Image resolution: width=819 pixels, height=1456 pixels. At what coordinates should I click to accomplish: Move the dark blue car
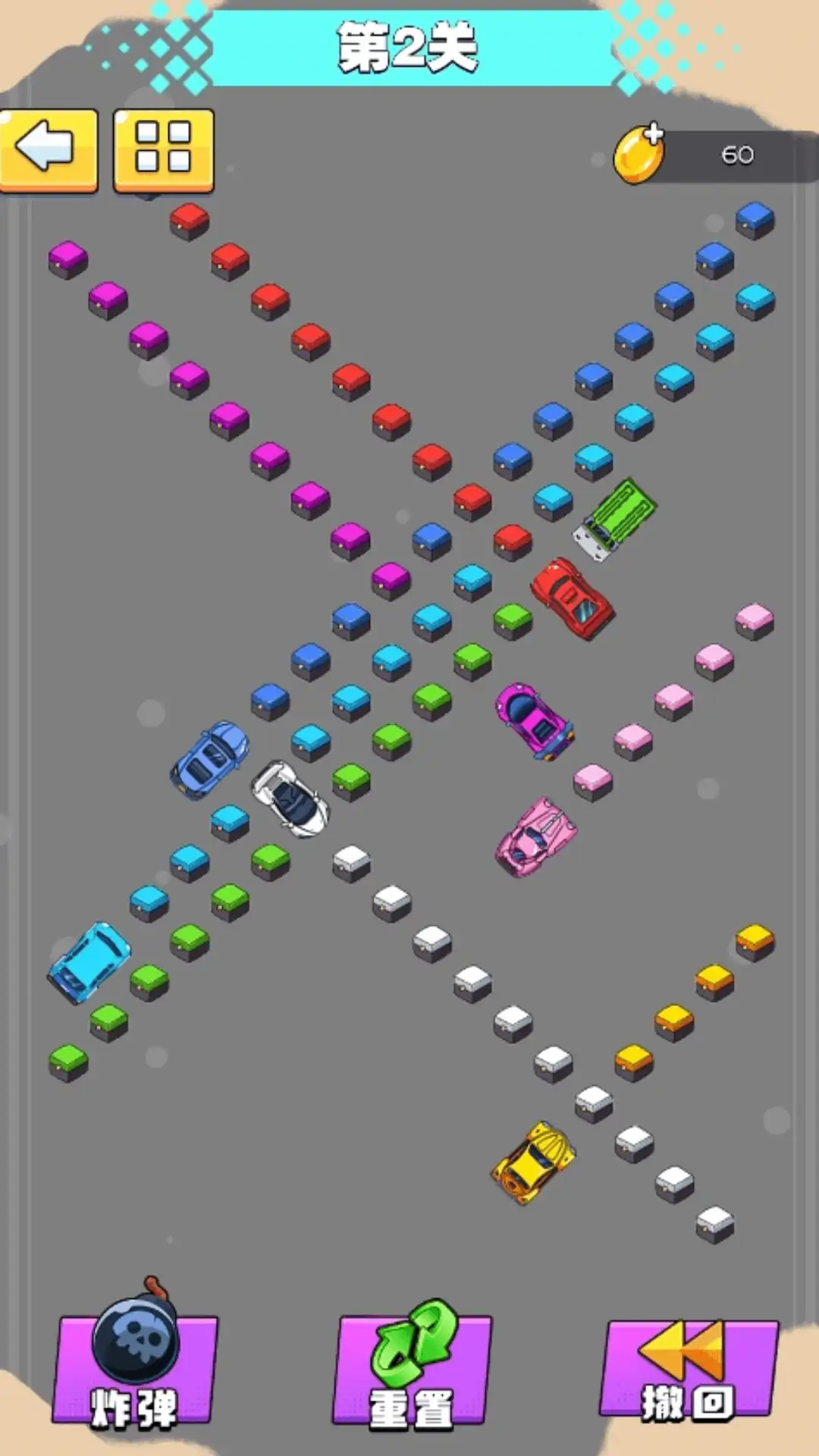point(210,760)
